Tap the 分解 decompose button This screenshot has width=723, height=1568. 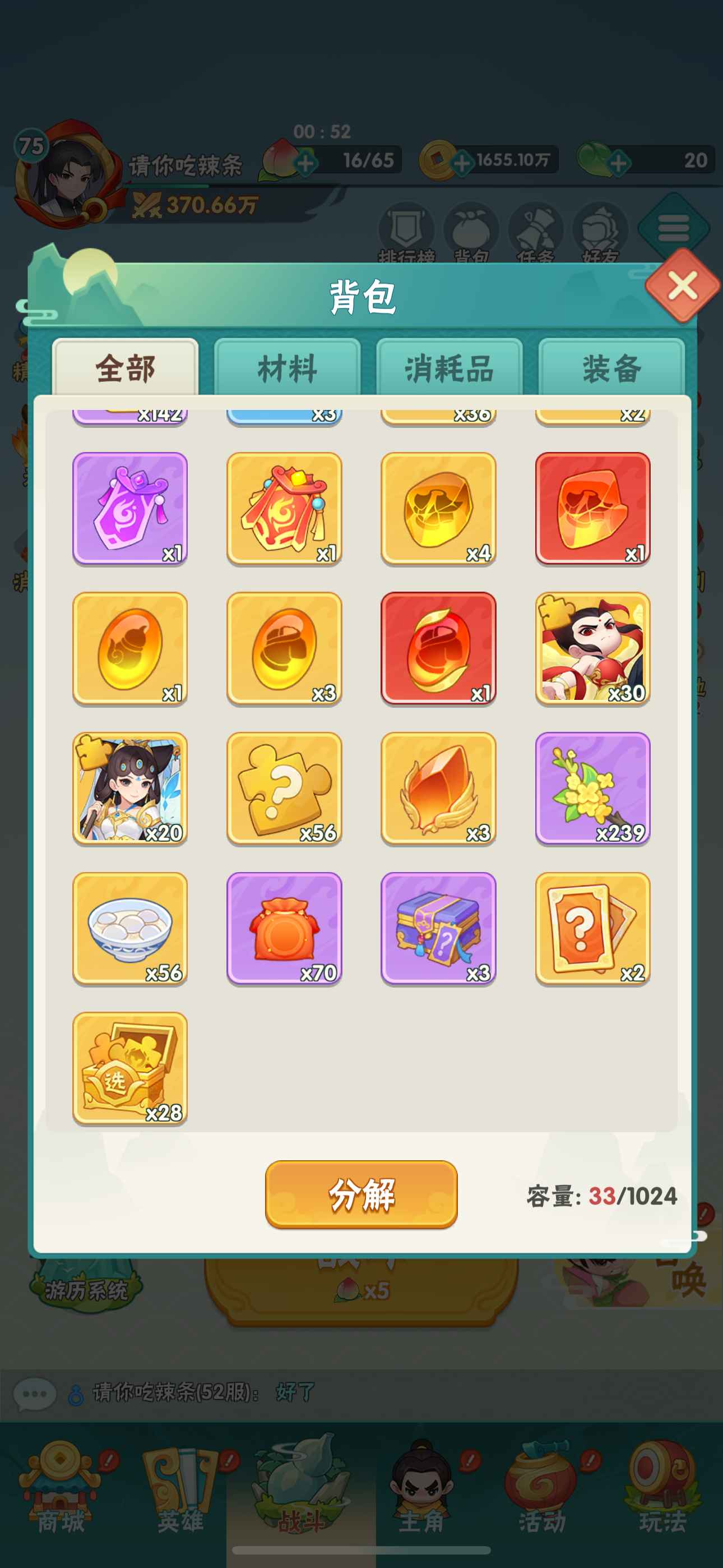[361, 1195]
